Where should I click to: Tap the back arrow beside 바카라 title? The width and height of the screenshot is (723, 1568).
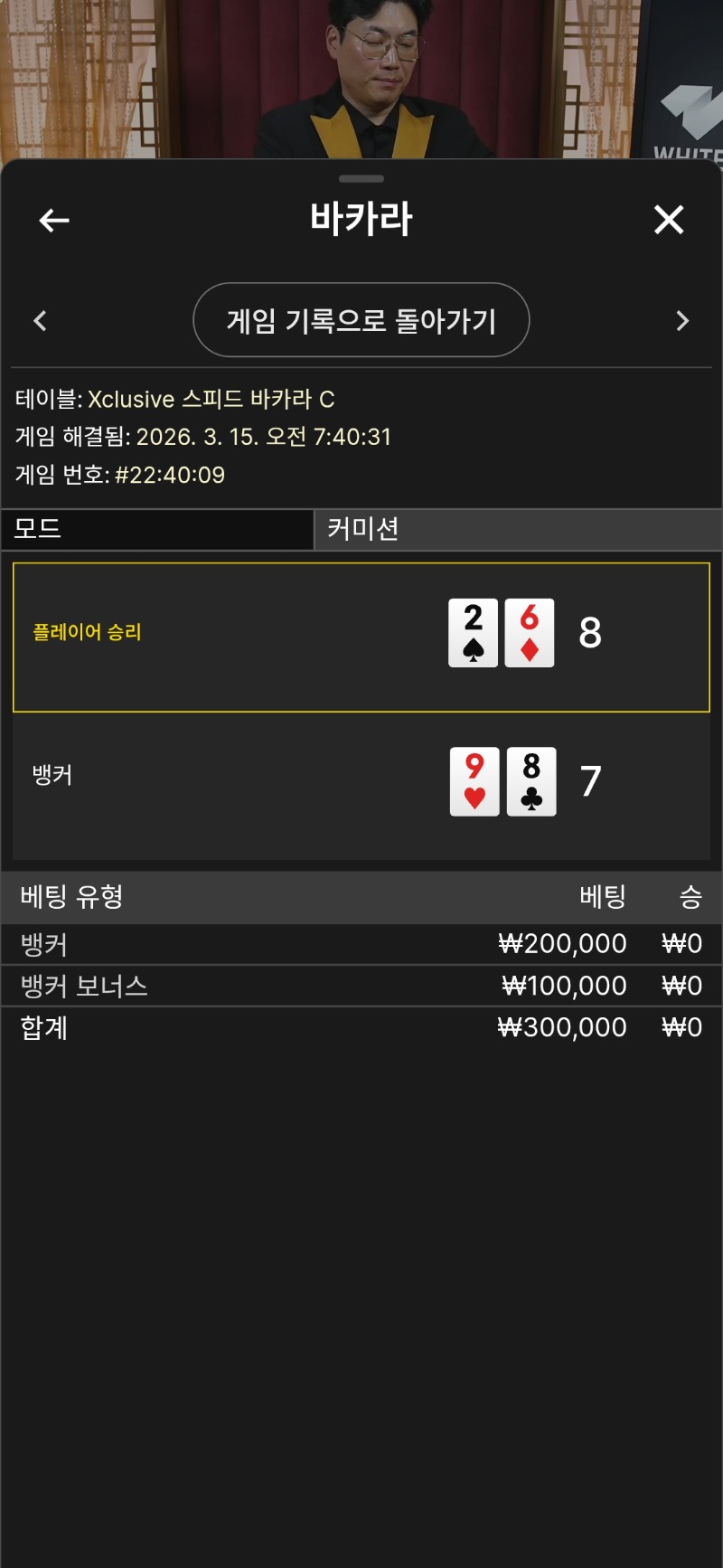(x=54, y=220)
